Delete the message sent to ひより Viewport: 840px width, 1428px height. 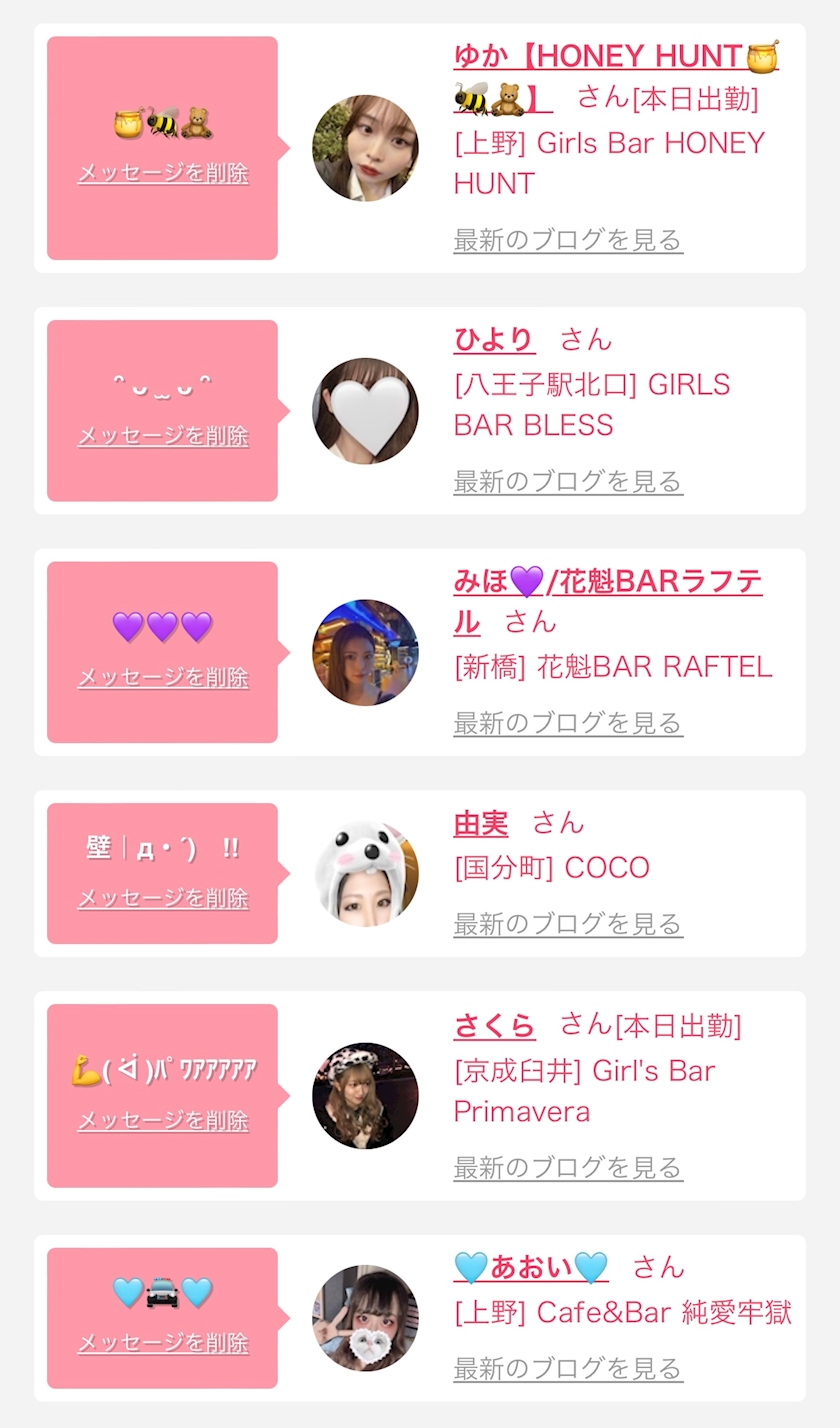point(163,436)
